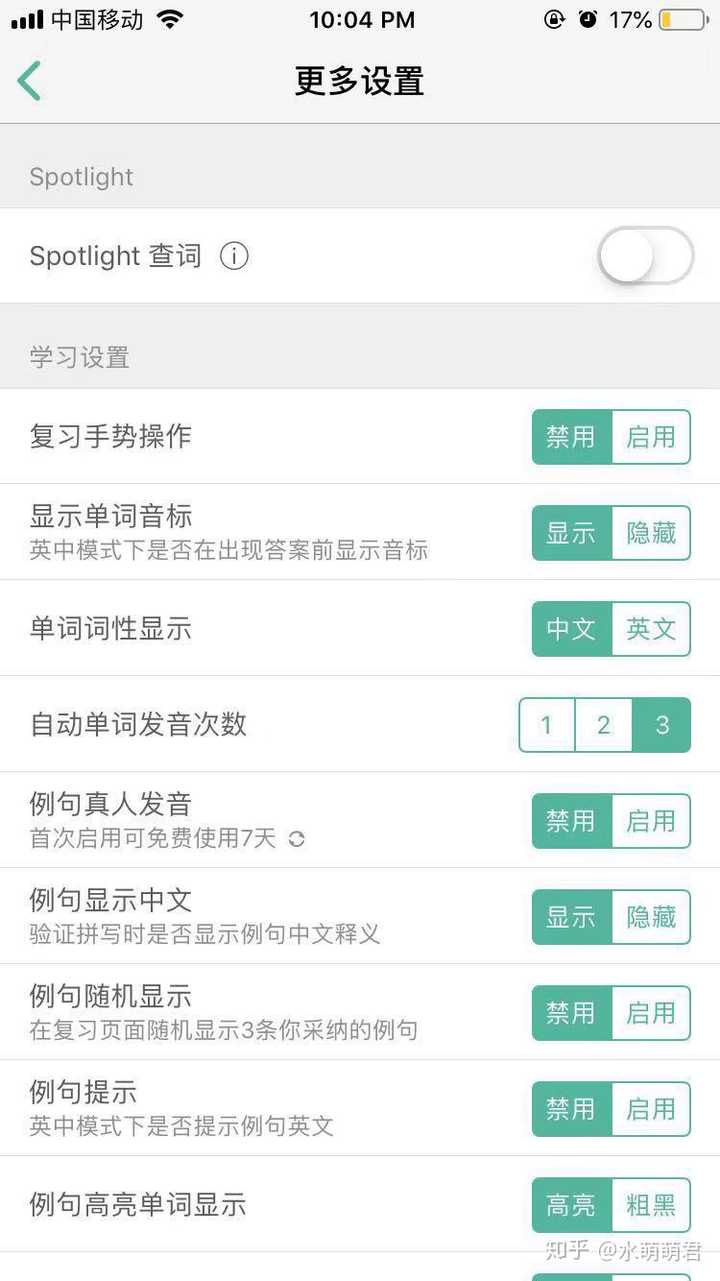Enable 例句提示 with 启用
The width and height of the screenshot is (720, 1281).
[651, 1109]
